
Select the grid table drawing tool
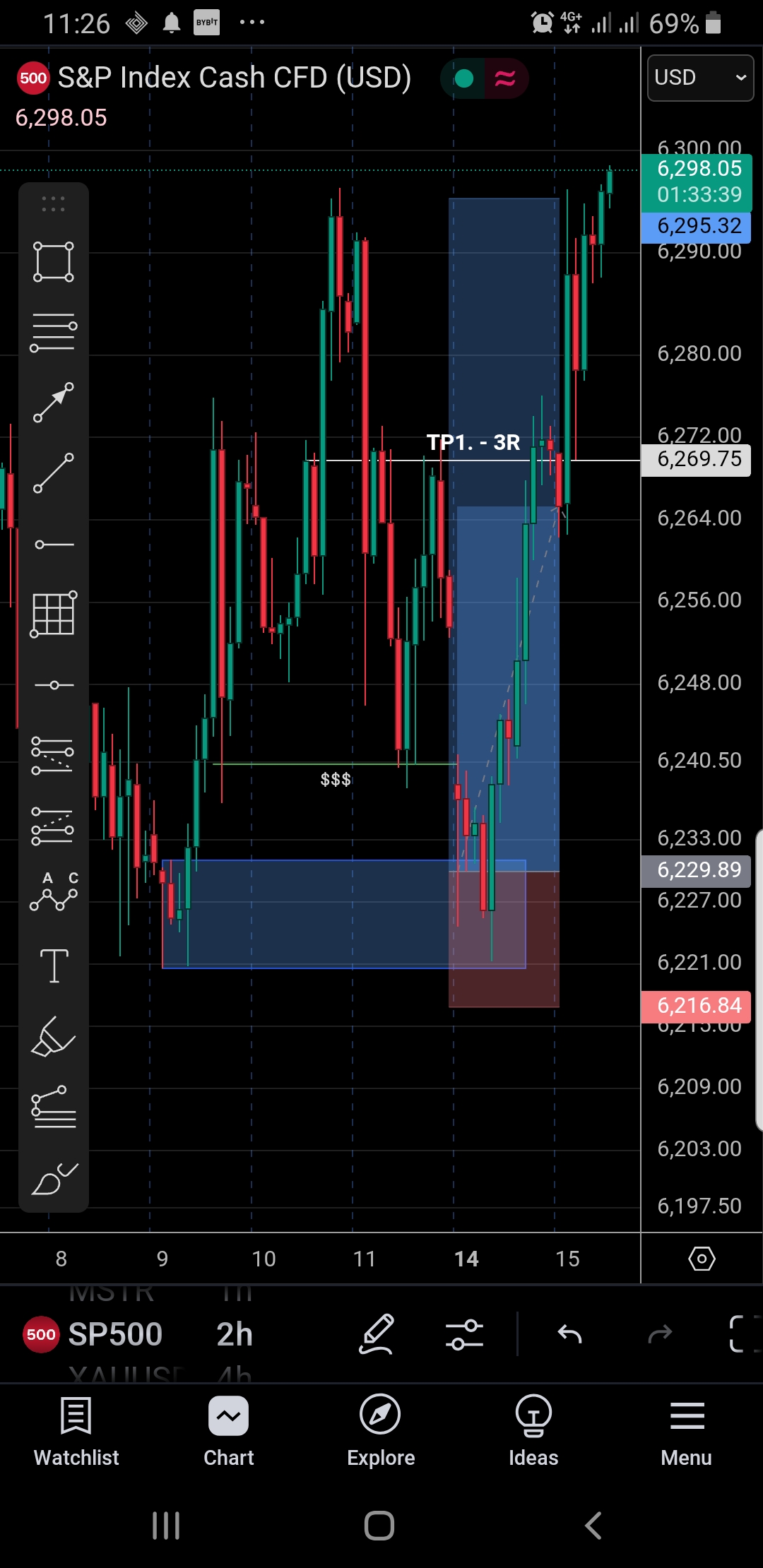[x=54, y=614]
